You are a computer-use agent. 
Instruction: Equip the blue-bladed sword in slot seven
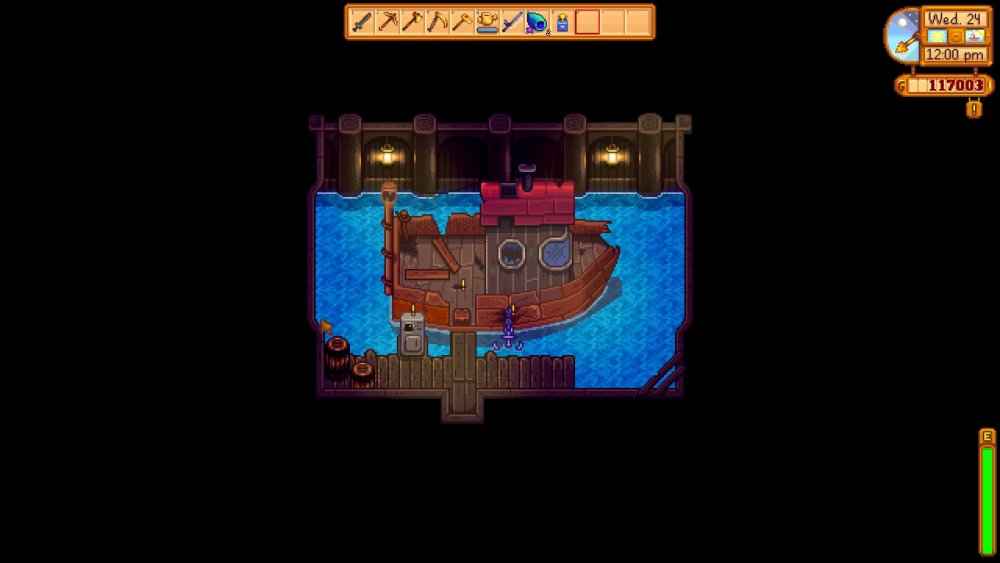coord(512,22)
